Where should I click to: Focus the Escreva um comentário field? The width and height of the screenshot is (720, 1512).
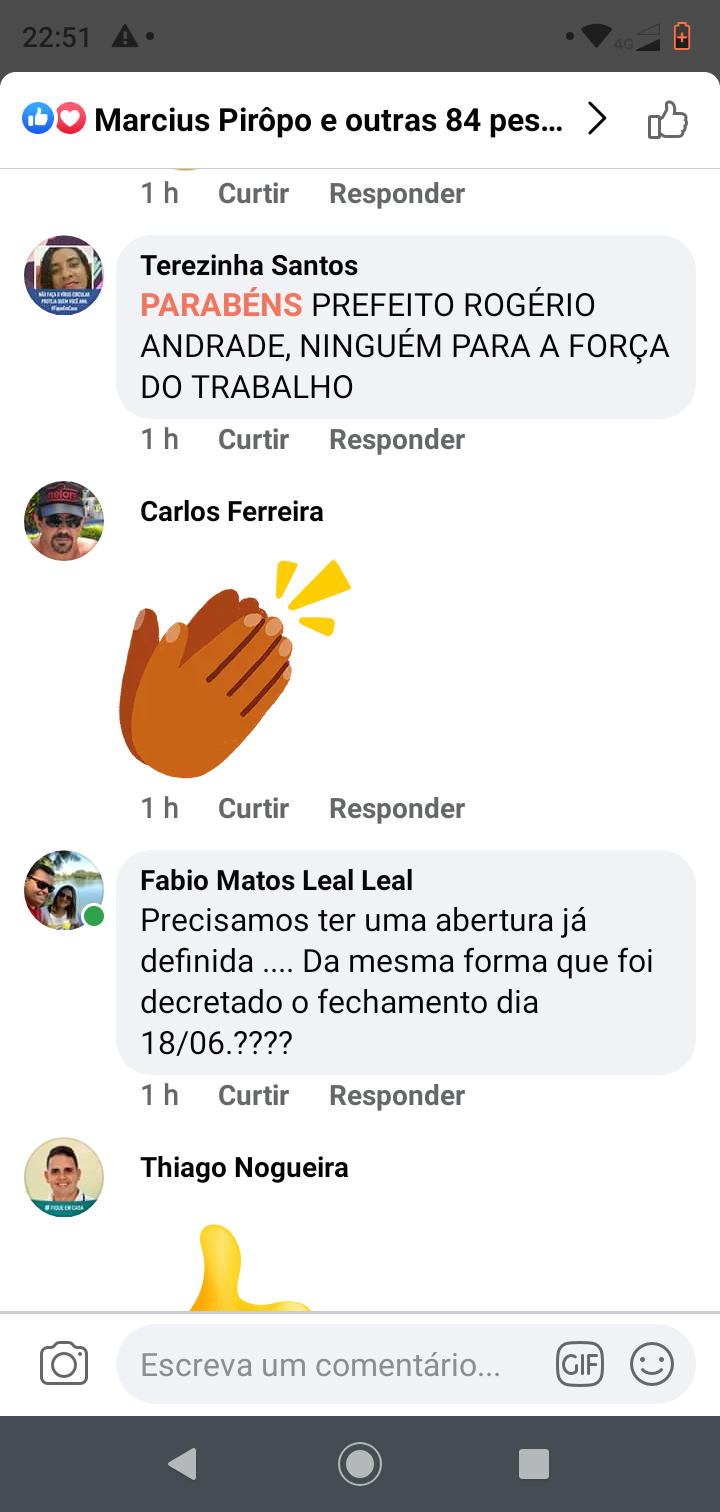coord(330,1364)
